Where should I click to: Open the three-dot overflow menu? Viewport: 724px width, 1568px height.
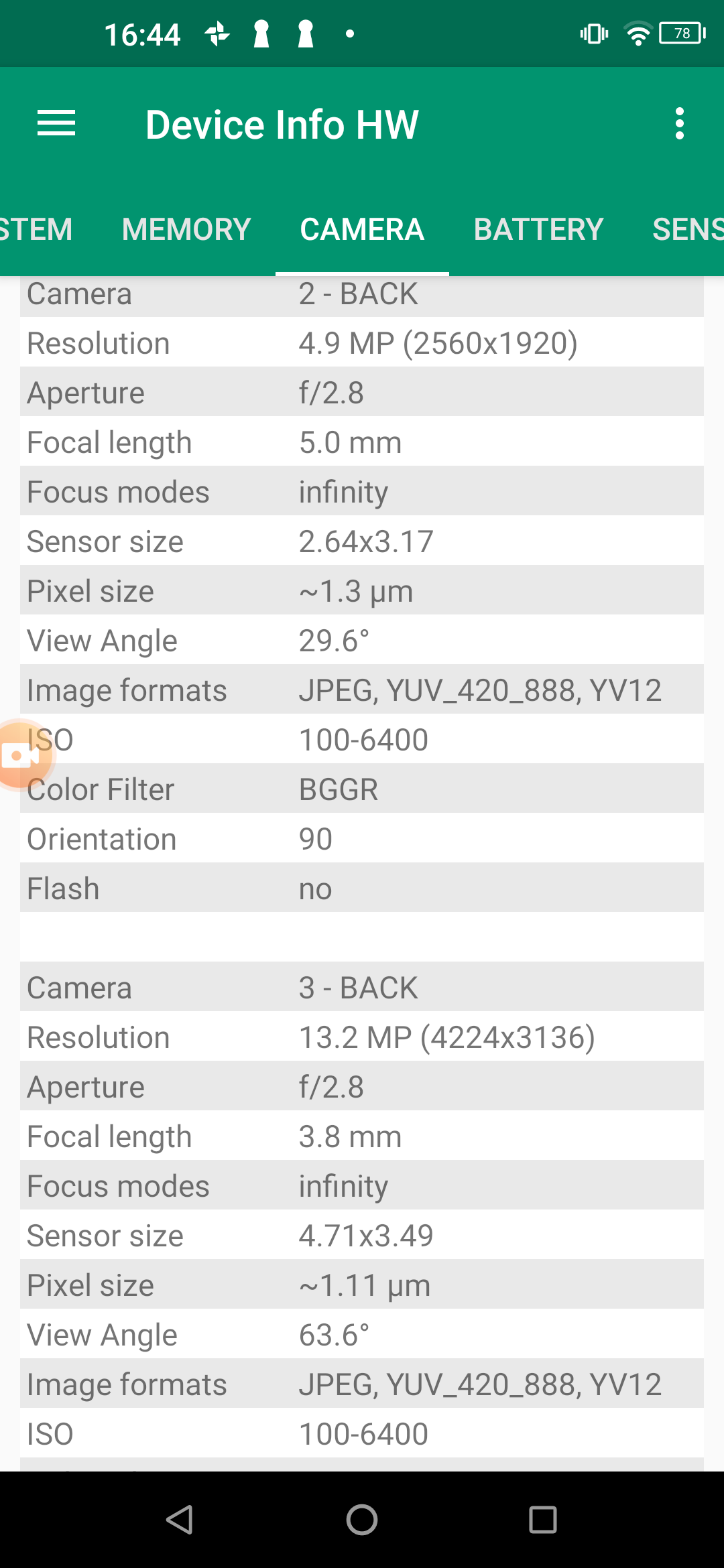tap(679, 124)
